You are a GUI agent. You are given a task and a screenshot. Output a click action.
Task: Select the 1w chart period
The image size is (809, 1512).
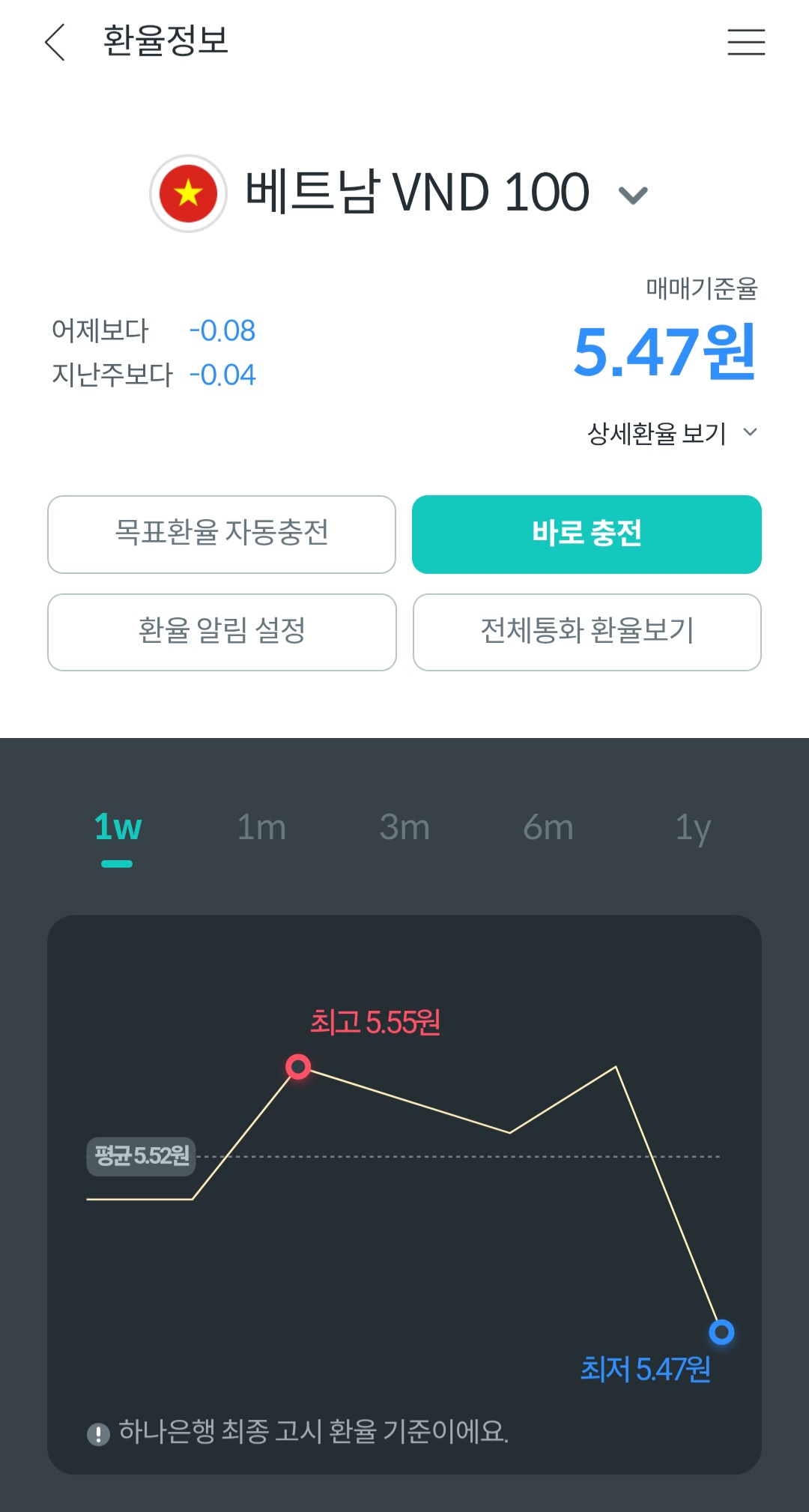pyautogui.click(x=118, y=828)
